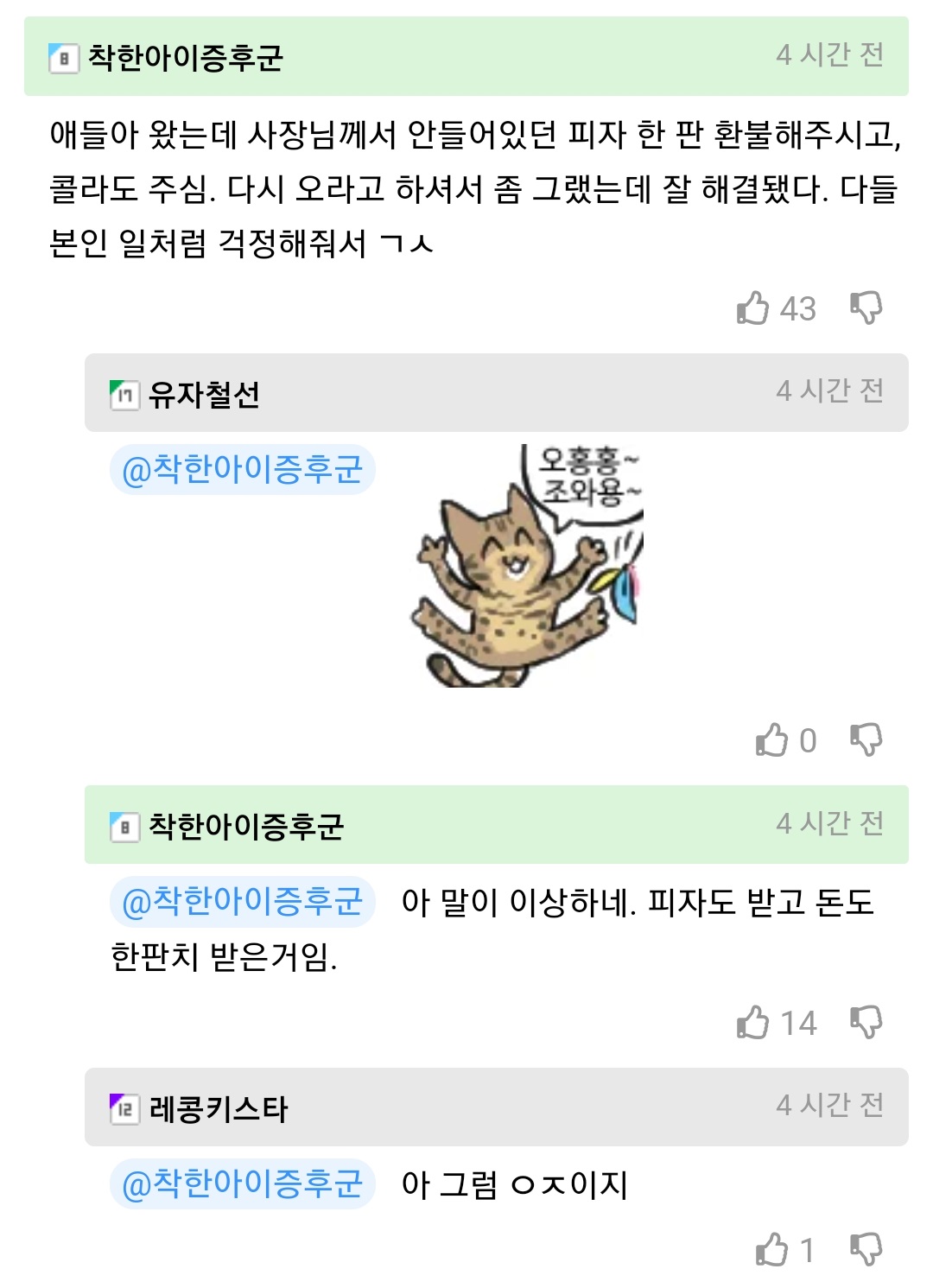
Task: Dislike the top comment by 착한아이증후군
Action: click(x=866, y=308)
